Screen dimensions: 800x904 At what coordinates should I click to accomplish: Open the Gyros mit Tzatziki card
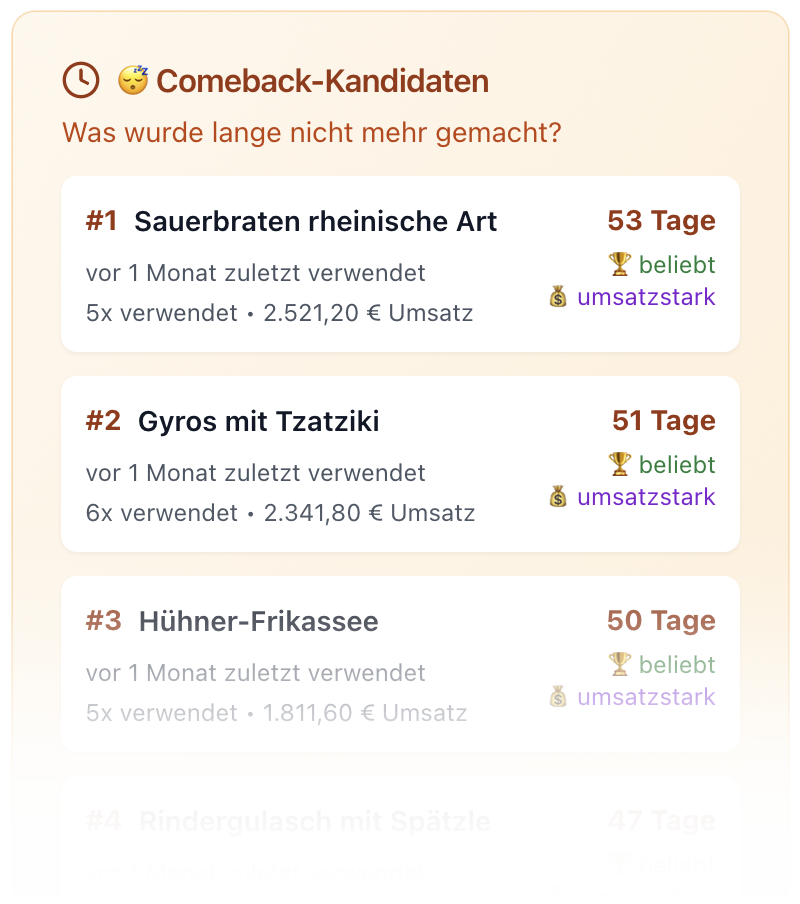[400, 464]
